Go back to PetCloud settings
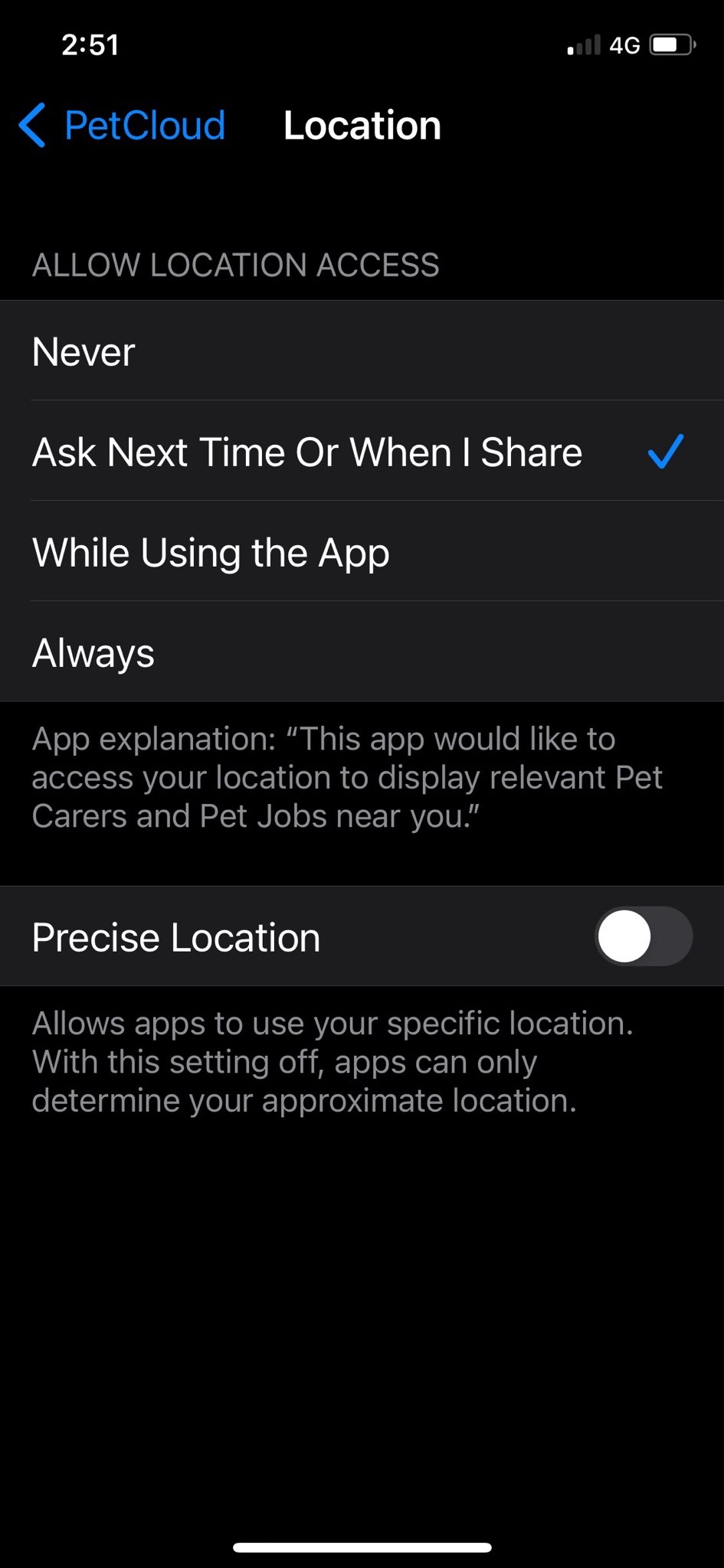The width and height of the screenshot is (724, 1568). 122,126
